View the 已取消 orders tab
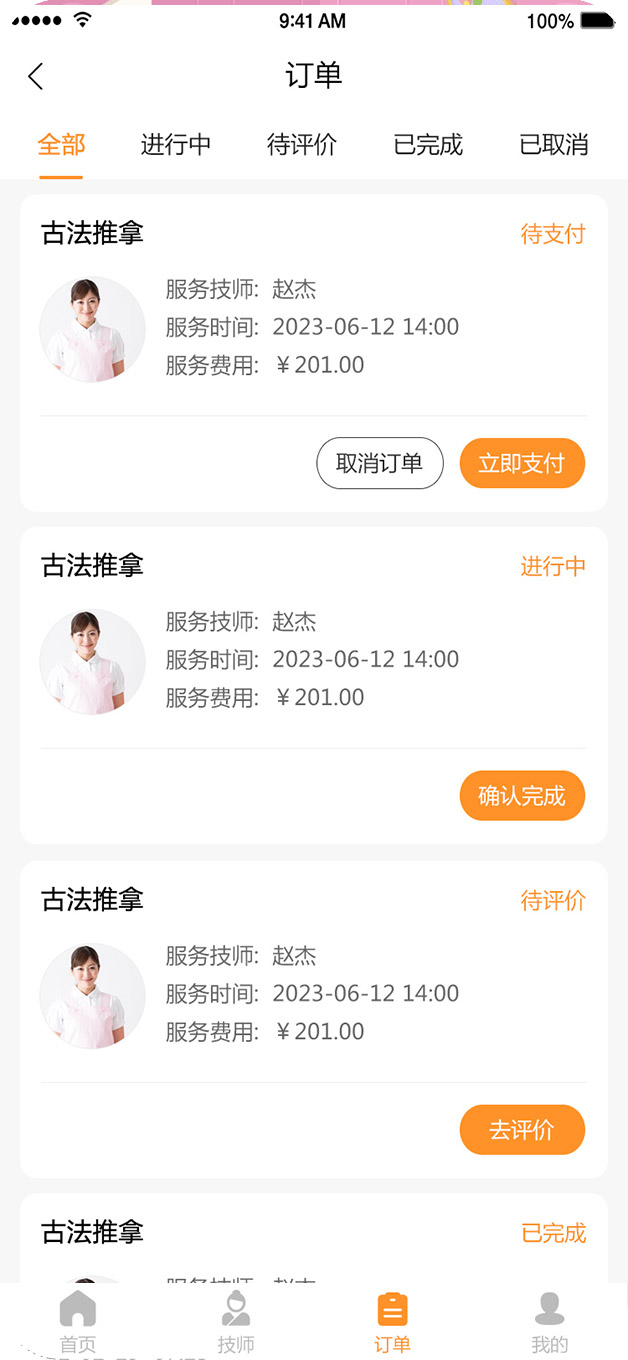 553,144
